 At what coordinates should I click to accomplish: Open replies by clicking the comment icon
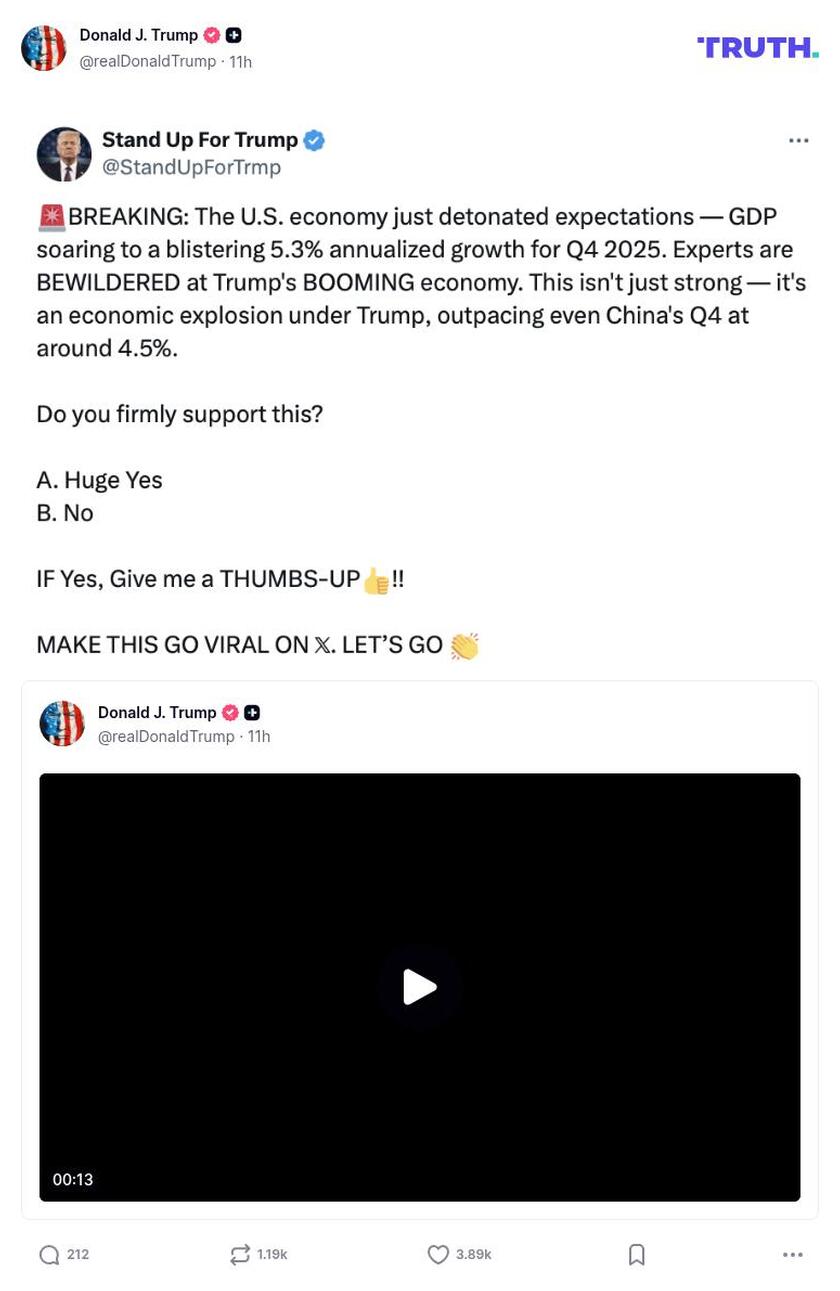[x=51, y=1254]
